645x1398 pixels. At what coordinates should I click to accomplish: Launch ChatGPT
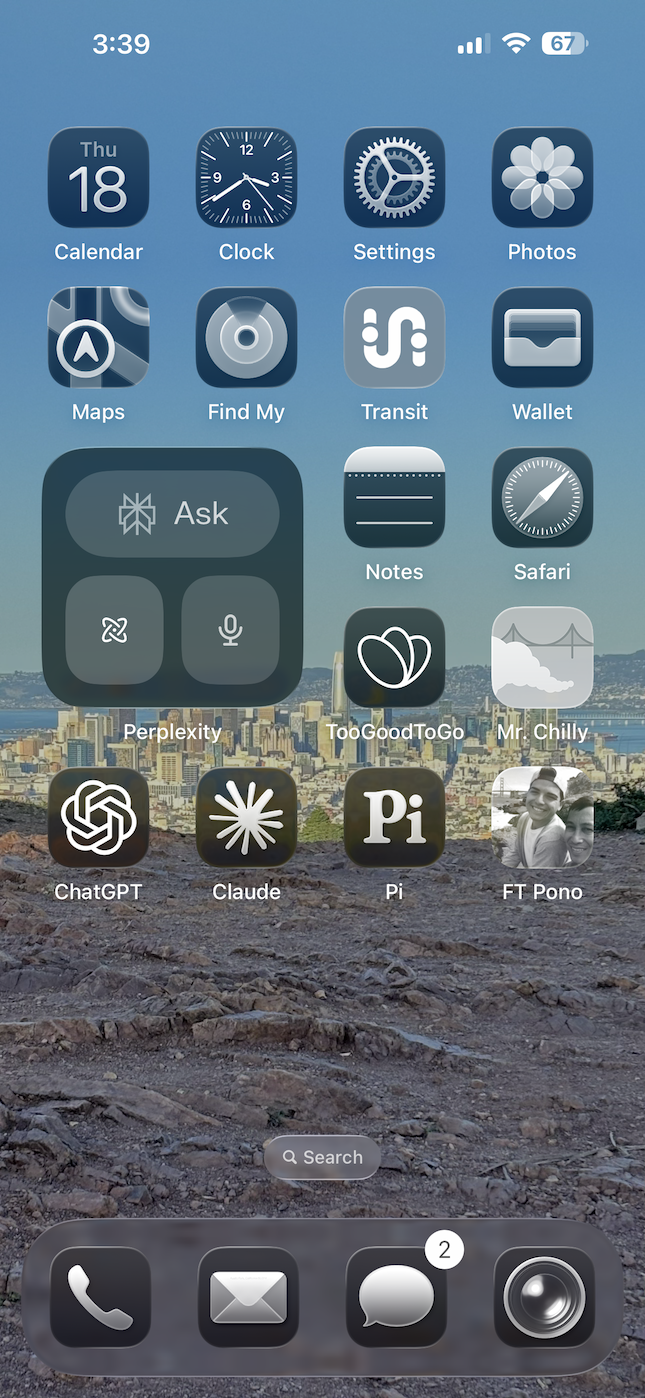(98, 818)
